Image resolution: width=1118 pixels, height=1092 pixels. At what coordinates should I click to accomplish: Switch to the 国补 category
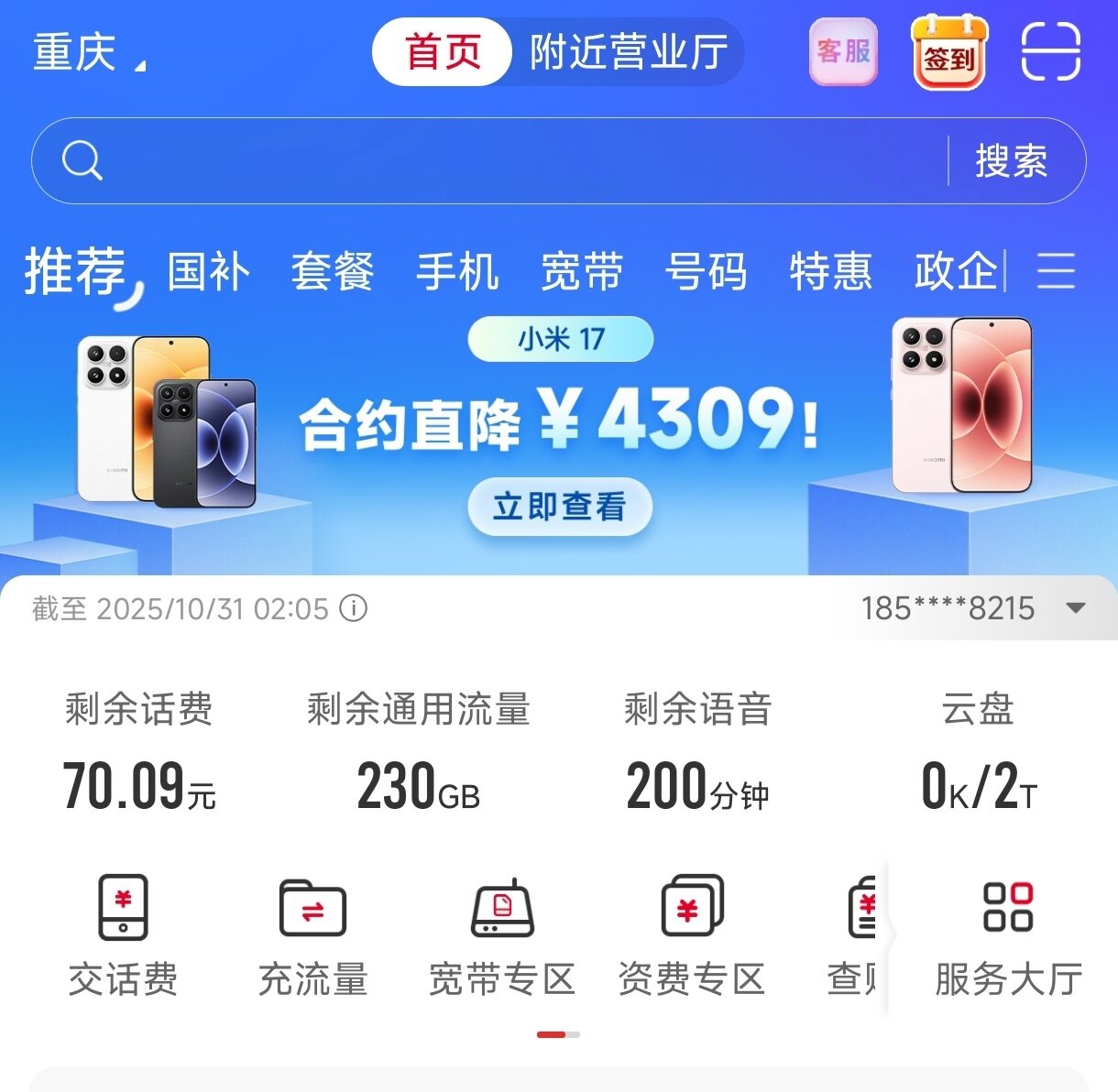pos(208,272)
